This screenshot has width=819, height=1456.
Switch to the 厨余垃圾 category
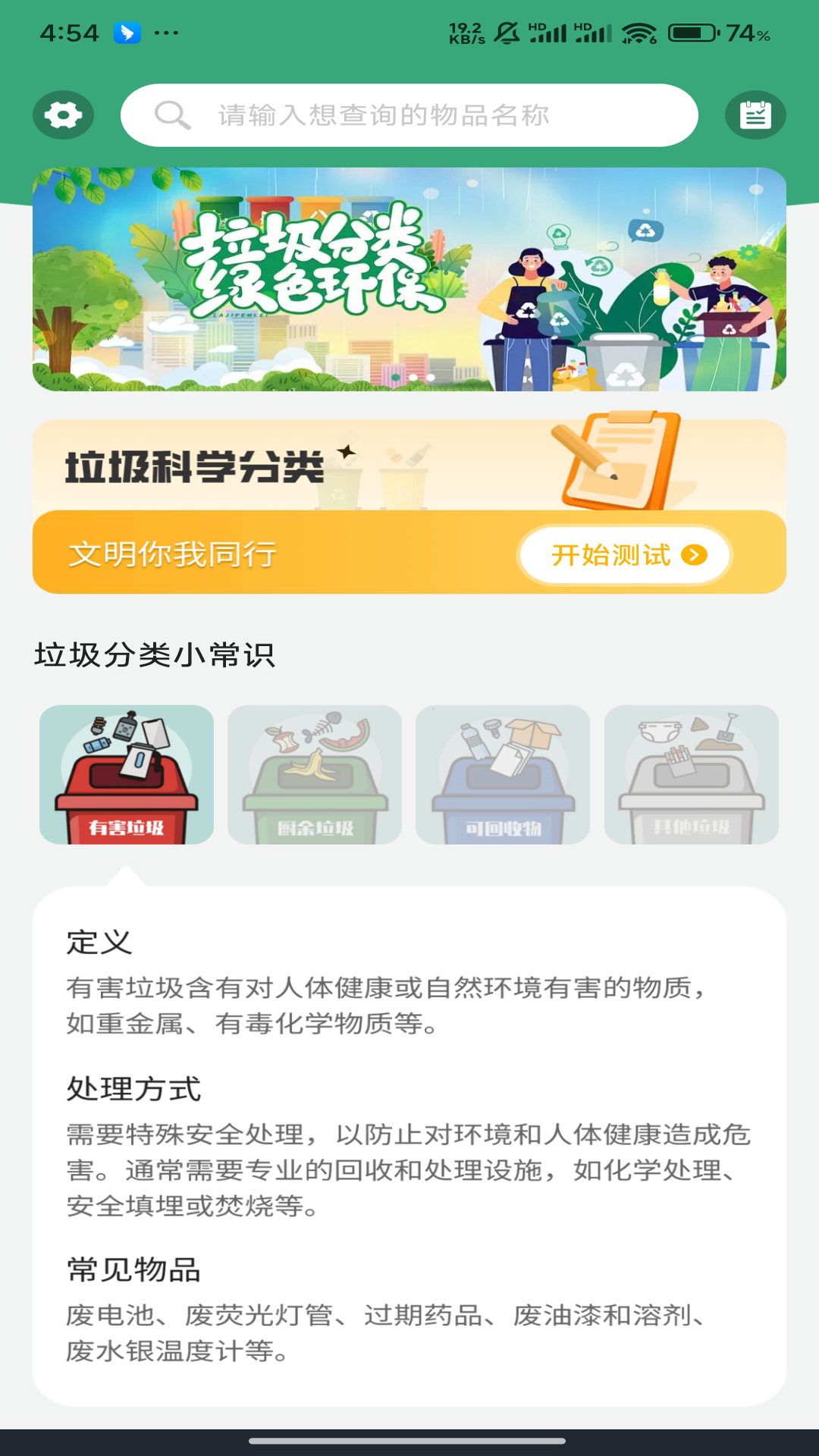point(315,774)
